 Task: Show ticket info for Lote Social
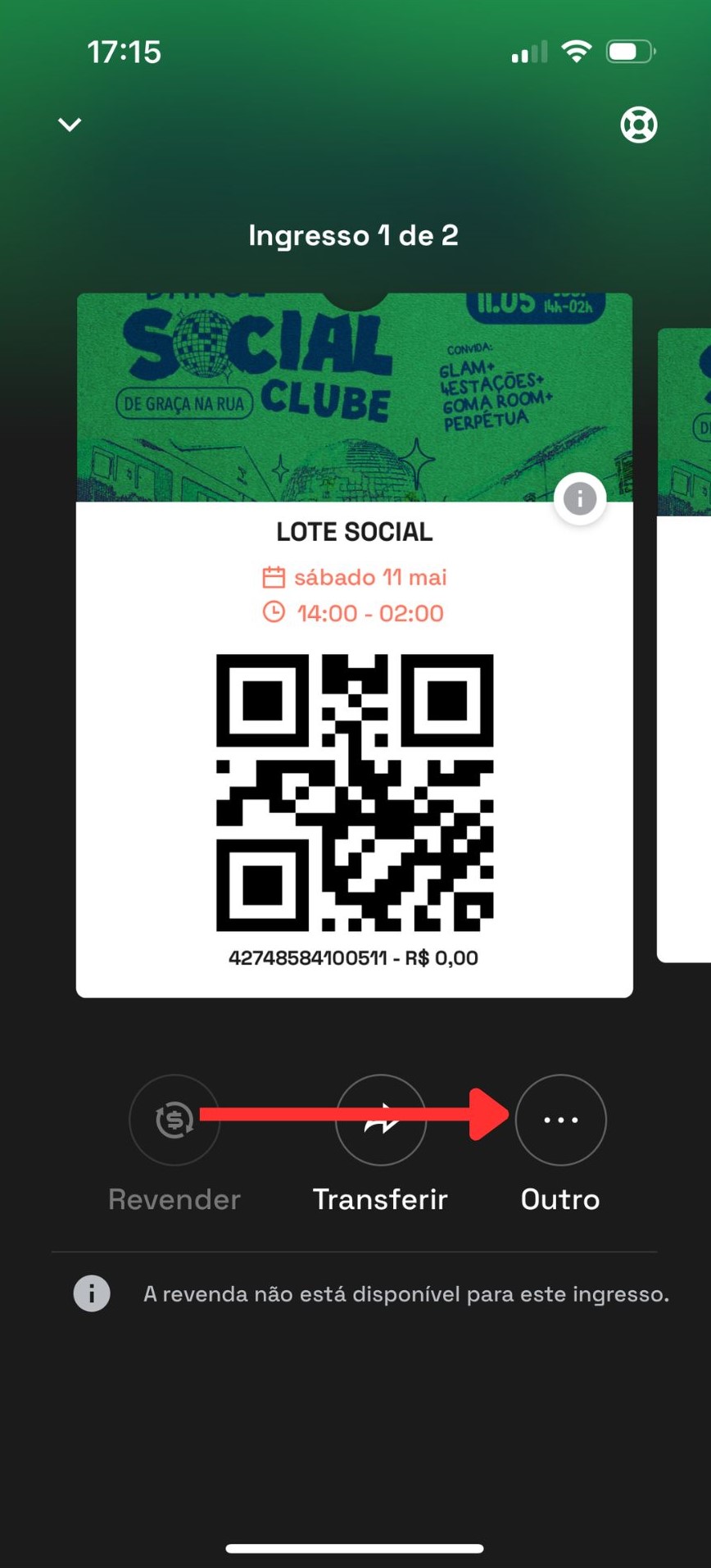580,498
